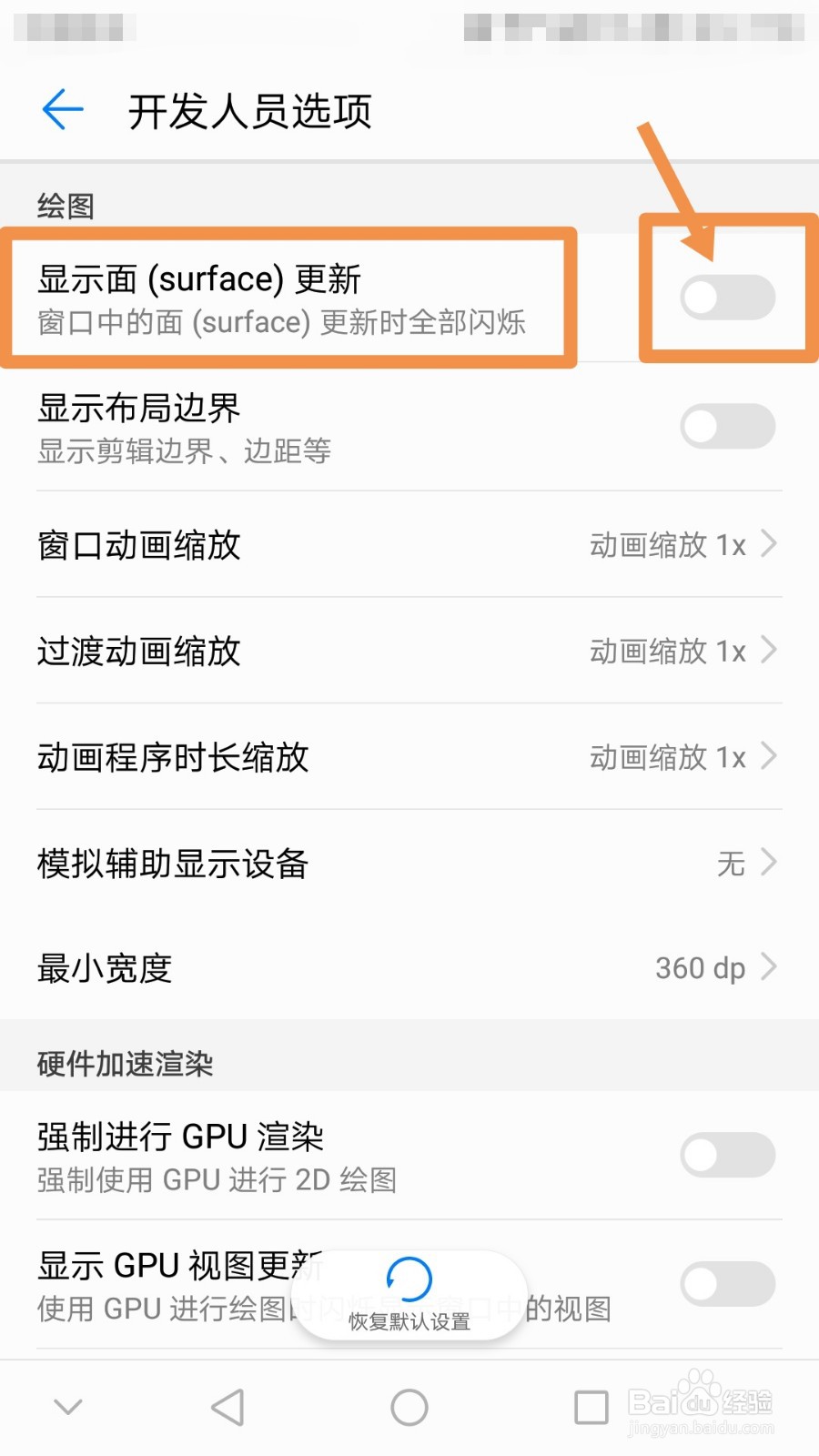Expand 动画程序时长缩放 choices

coord(409,757)
